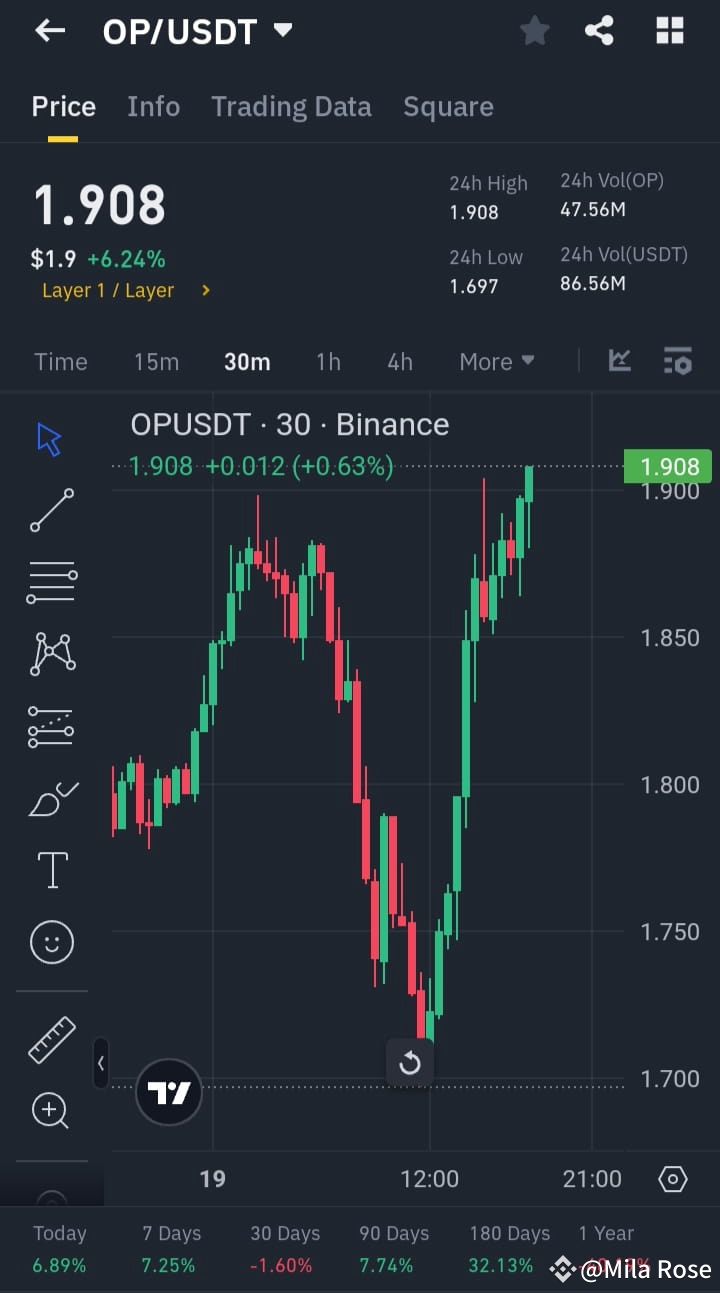Open the emoji sticker tool
This screenshot has width=720, height=1293.
tap(51, 941)
